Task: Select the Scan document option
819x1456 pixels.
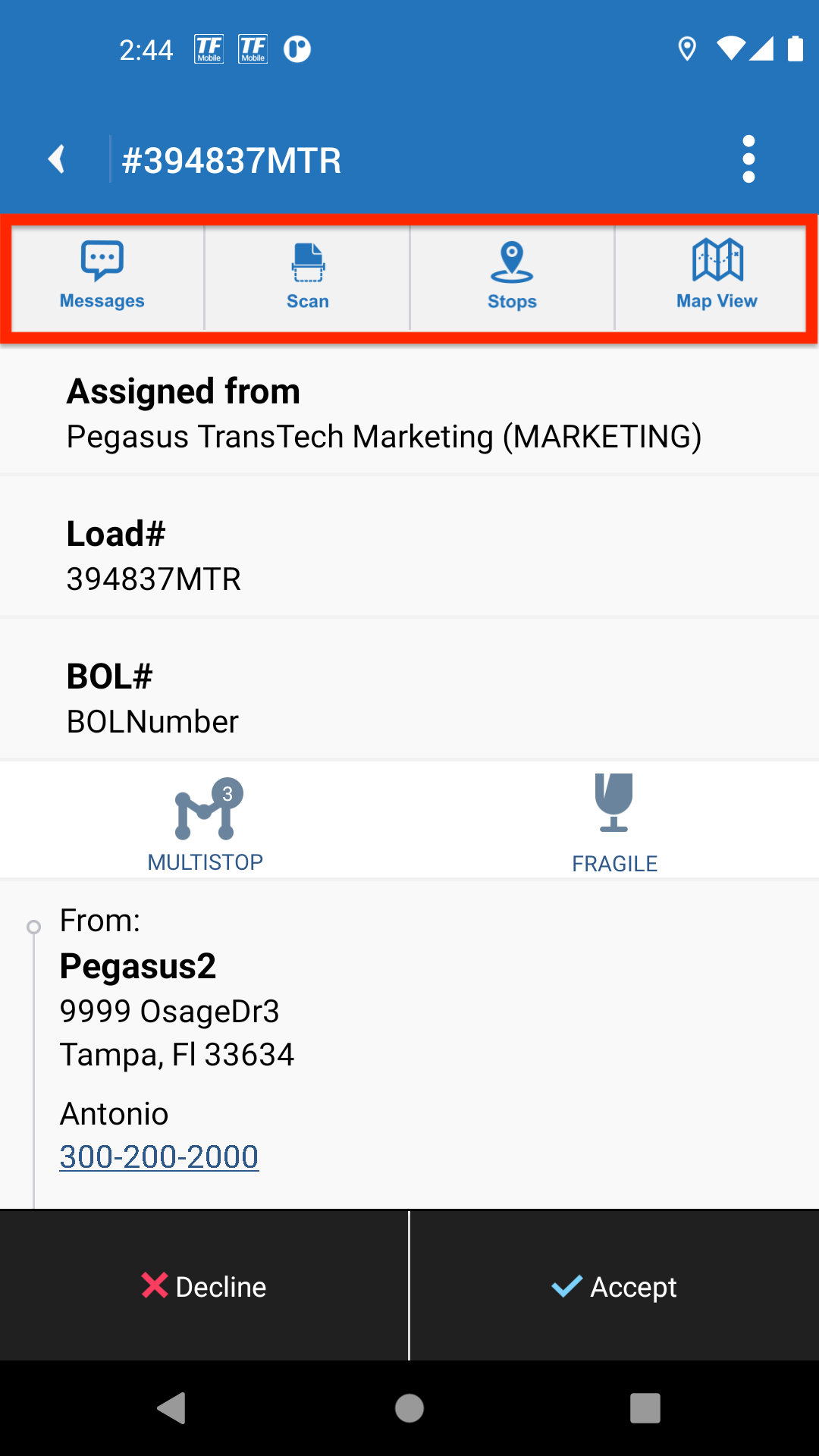Action: 307,278
